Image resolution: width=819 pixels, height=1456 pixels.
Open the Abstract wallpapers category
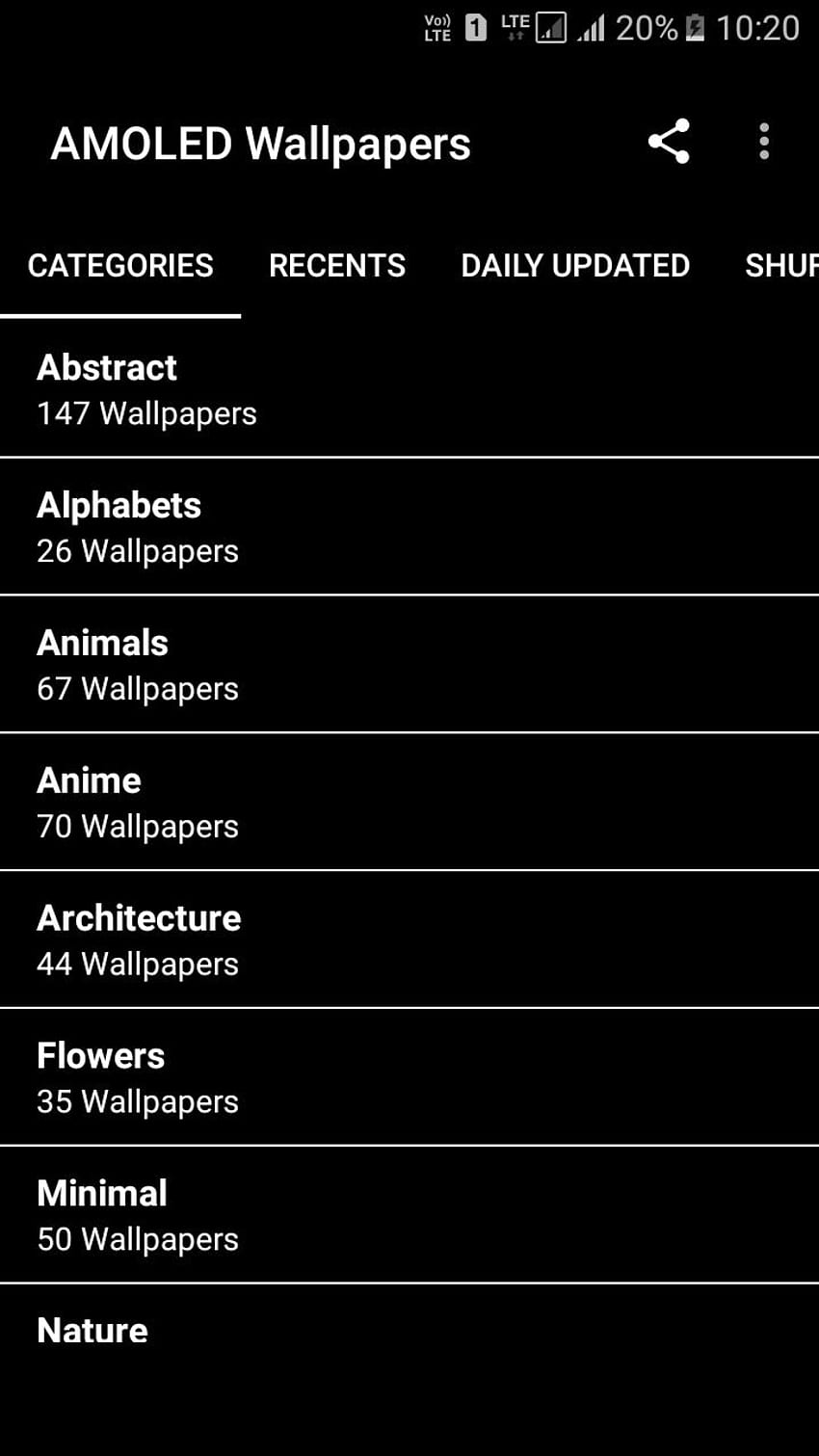[409, 389]
